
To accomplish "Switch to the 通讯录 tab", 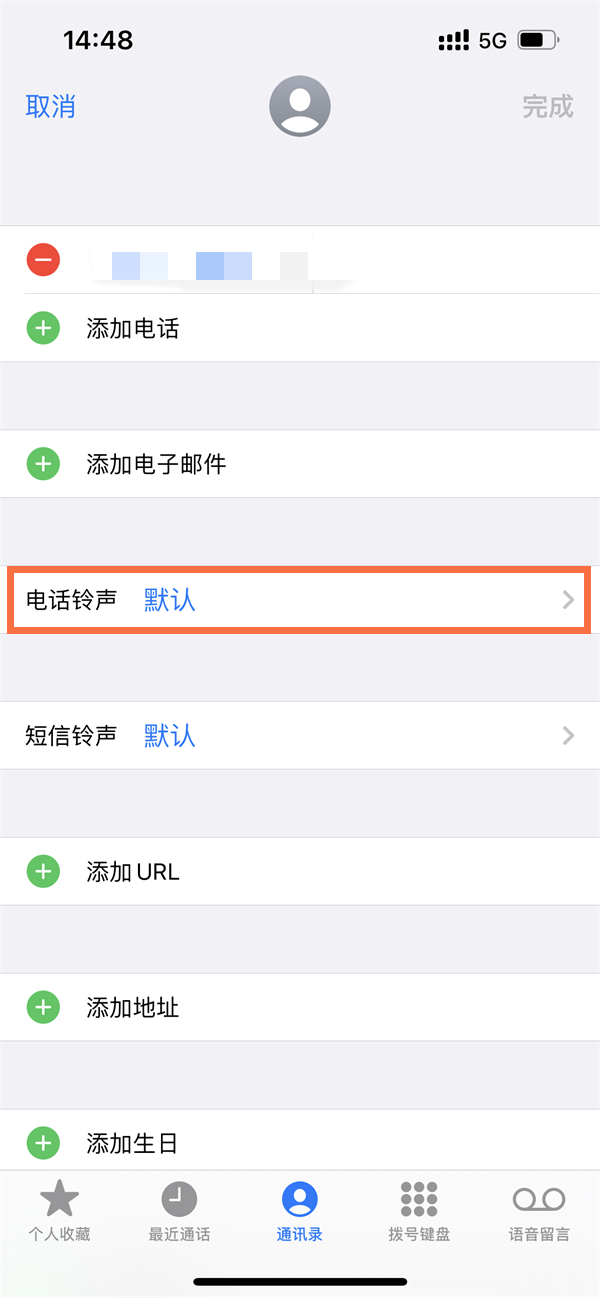I will pos(300,1210).
